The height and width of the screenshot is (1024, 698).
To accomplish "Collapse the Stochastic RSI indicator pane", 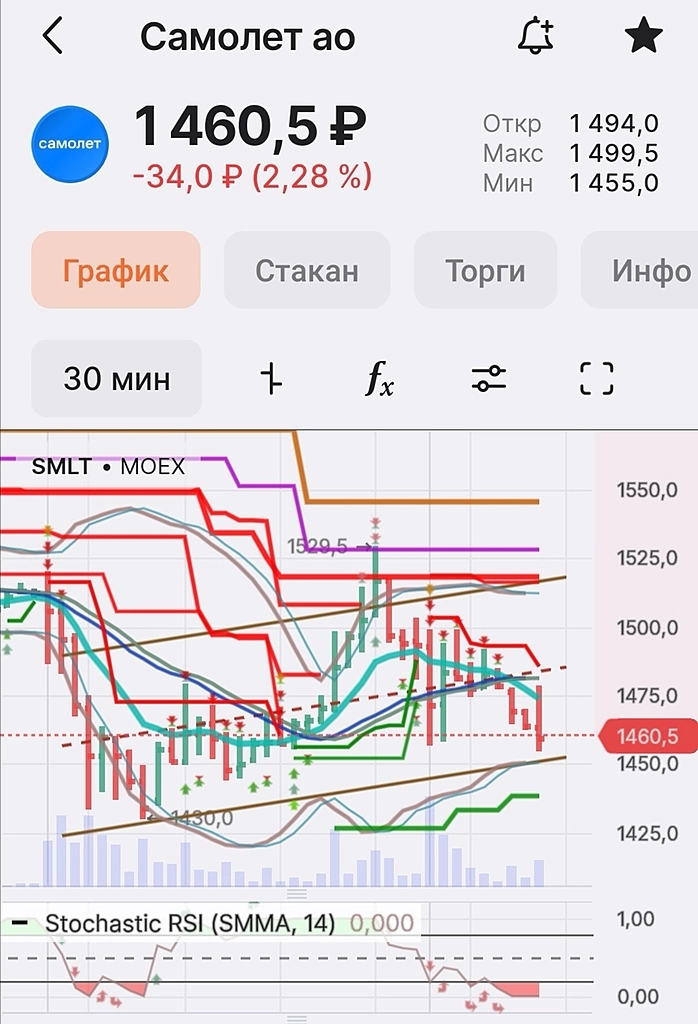I will [20, 923].
